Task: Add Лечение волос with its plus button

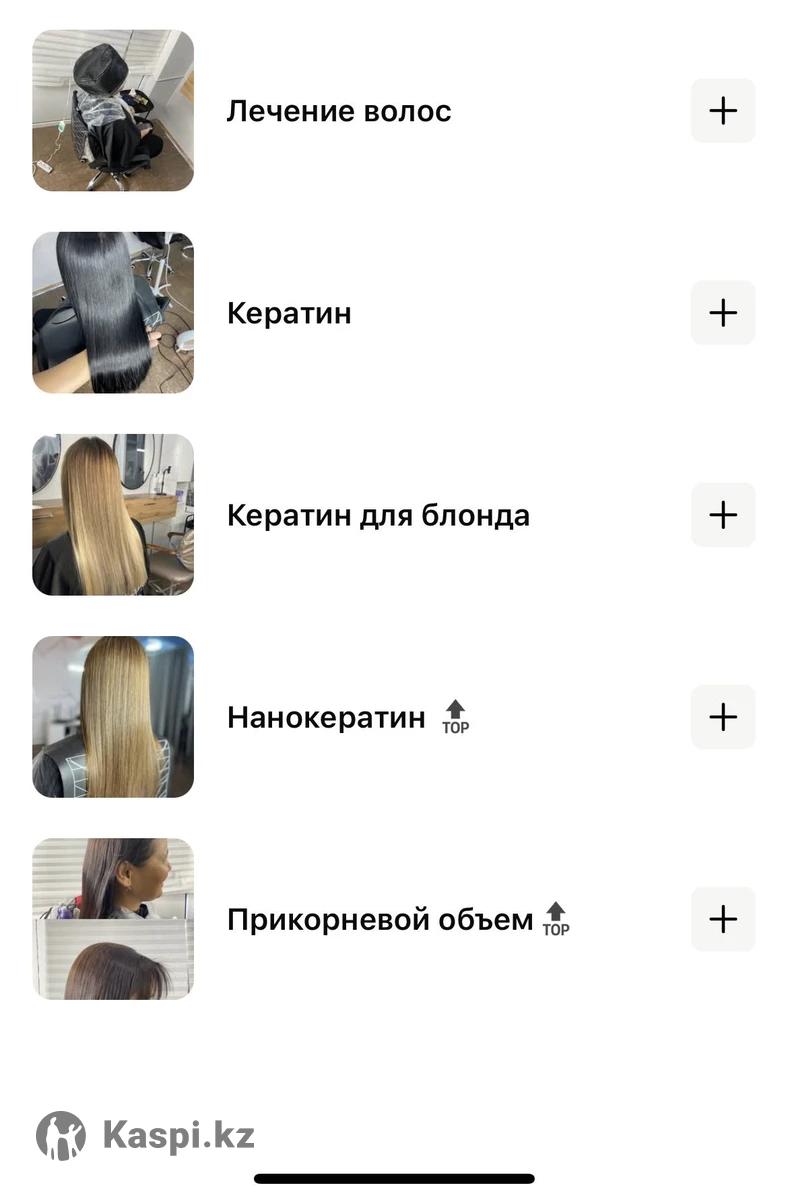Action: (722, 111)
